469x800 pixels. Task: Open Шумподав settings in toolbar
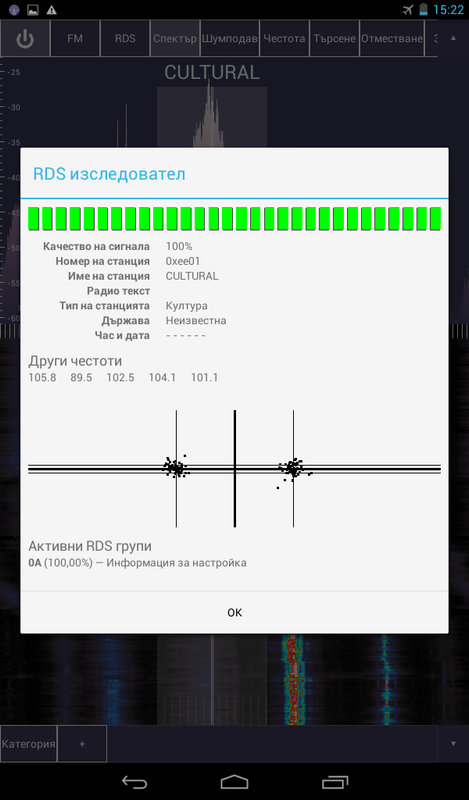click(x=230, y=38)
